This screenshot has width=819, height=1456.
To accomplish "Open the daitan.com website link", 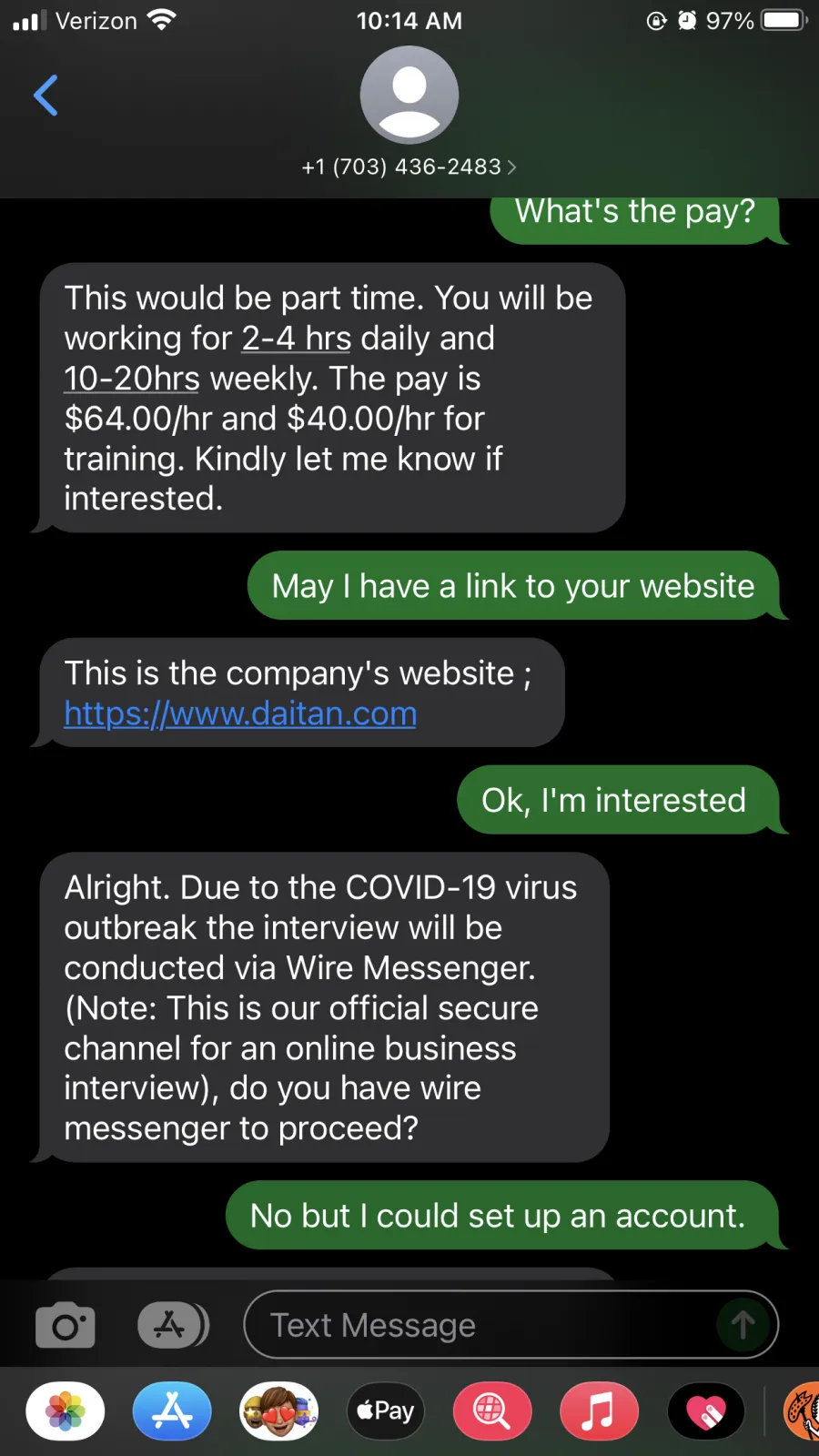I will coord(240,713).
